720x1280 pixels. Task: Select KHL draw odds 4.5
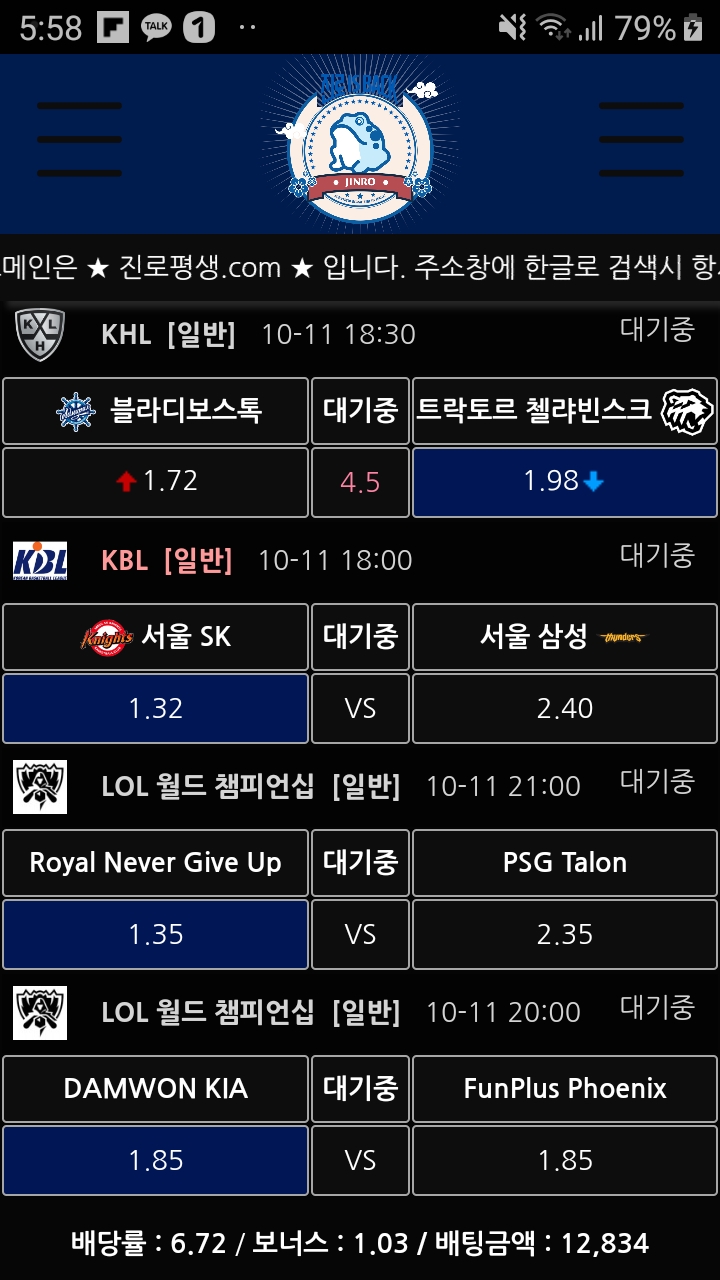360,482
